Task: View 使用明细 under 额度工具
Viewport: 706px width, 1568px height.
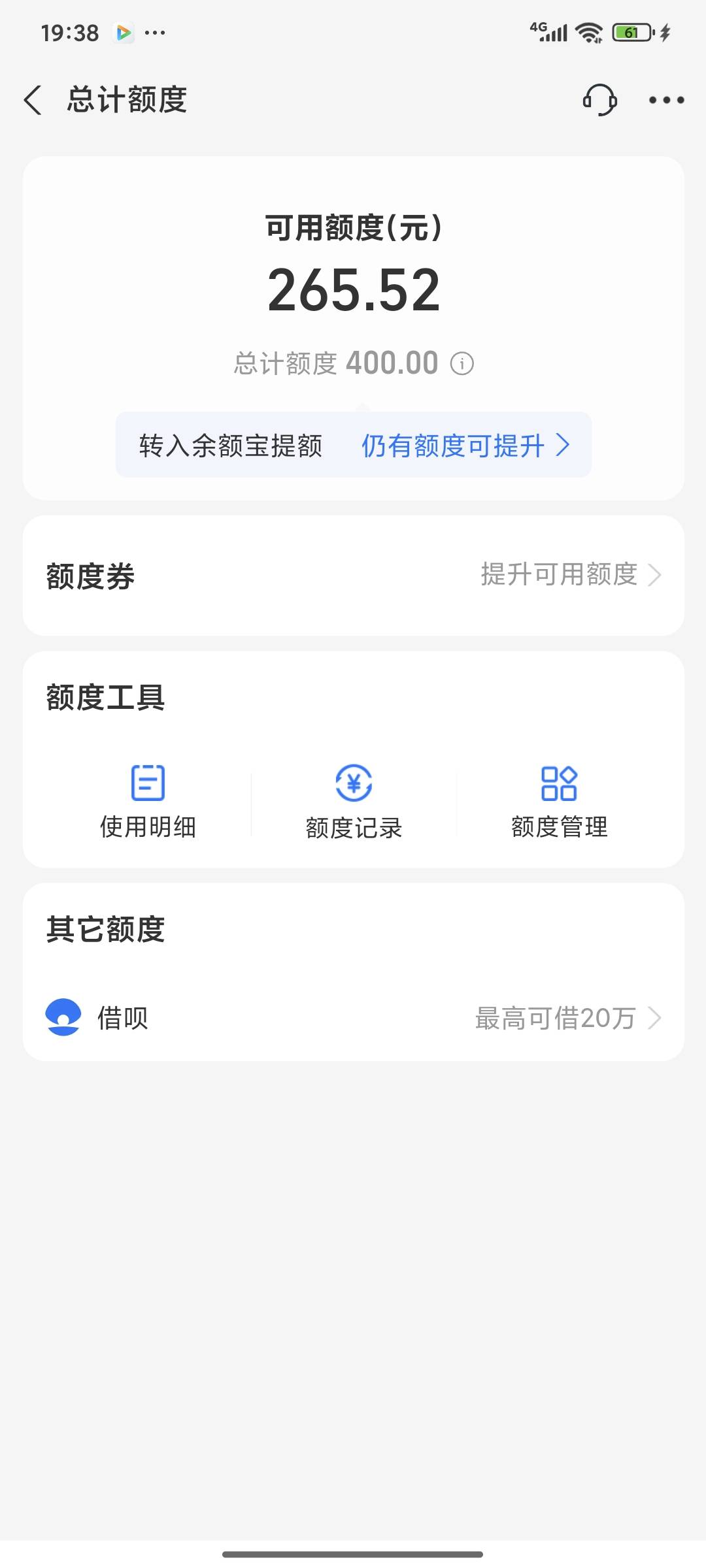Action: [148, 801]
